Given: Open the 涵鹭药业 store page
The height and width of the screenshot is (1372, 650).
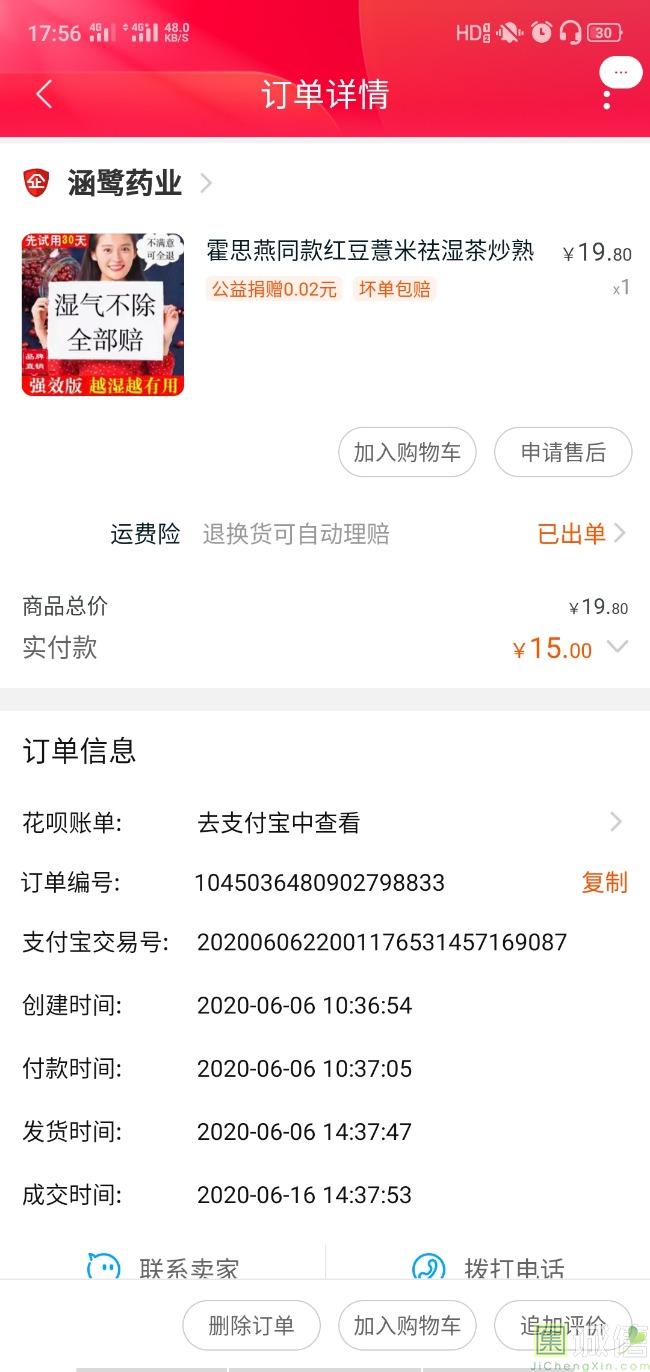Looking at the screenshot, I should point(124,183).
